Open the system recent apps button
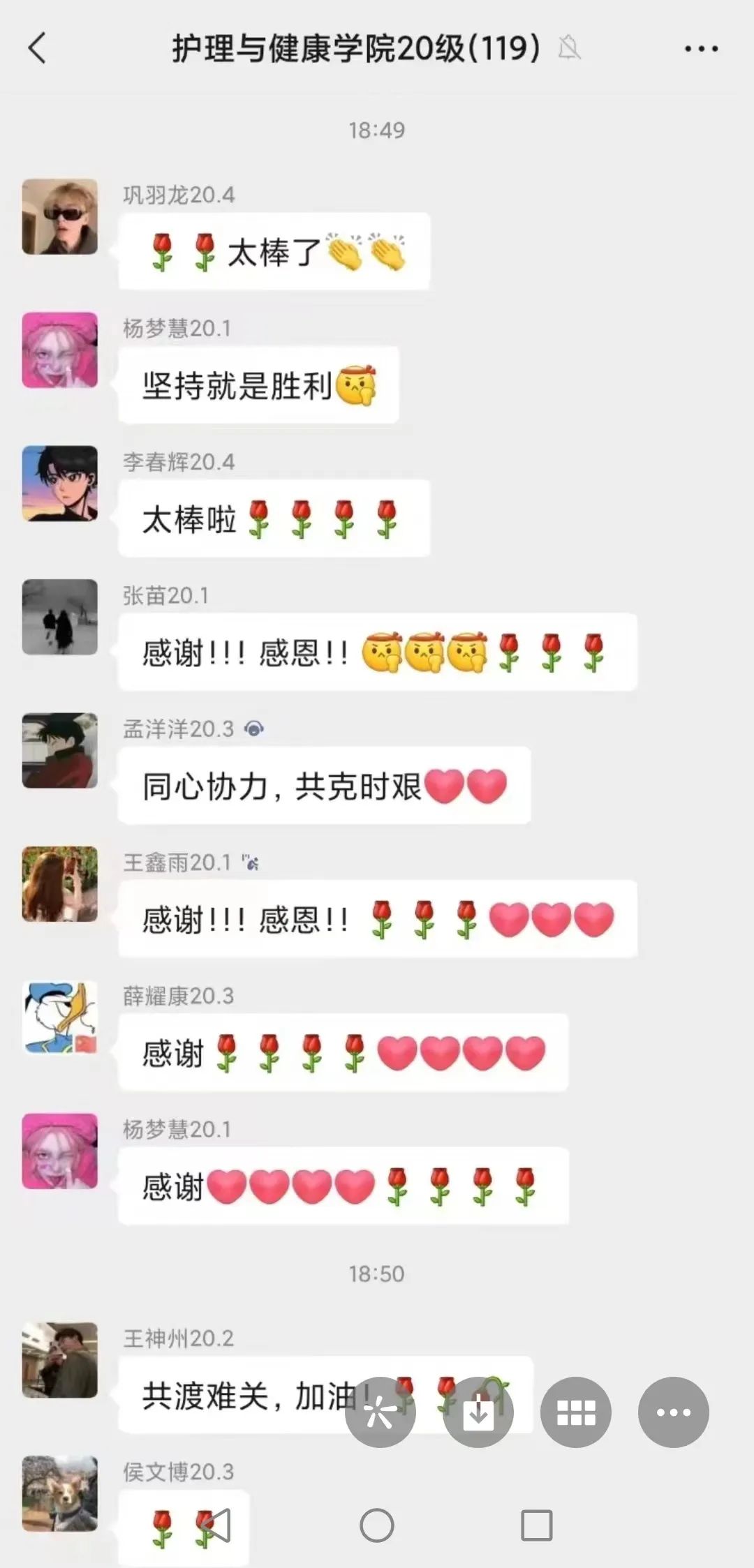 pyautogui.click(x=537, y=1525)
